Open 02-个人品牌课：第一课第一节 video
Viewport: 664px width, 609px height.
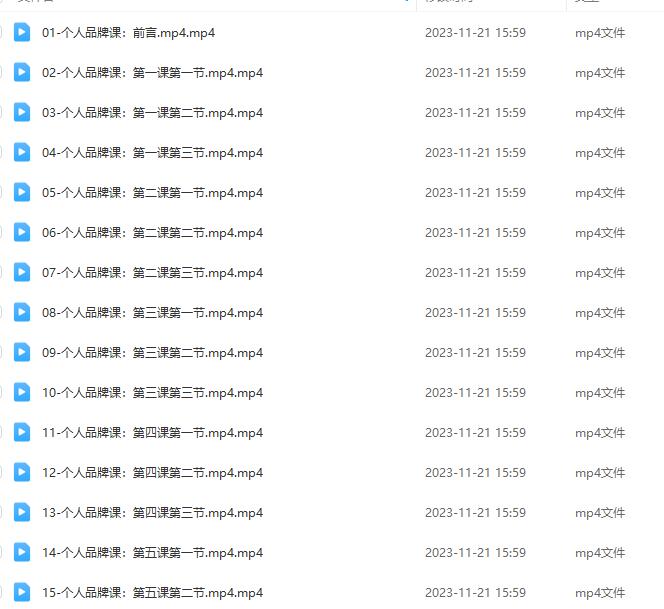pos(152,73)
